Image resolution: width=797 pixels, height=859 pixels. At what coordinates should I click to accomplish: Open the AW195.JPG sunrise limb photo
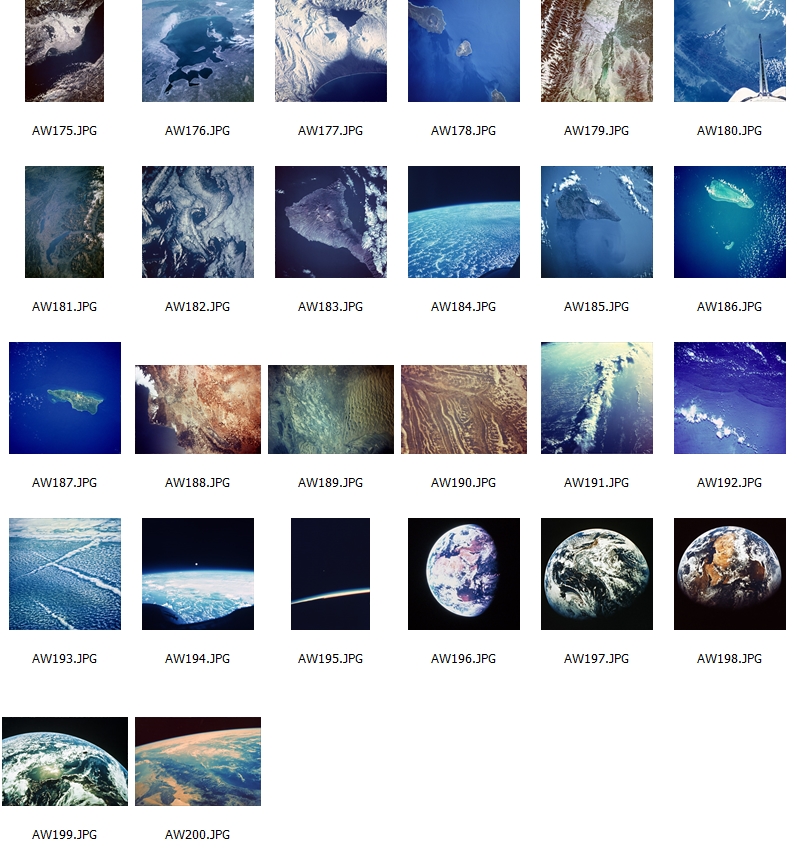[330, 574]
